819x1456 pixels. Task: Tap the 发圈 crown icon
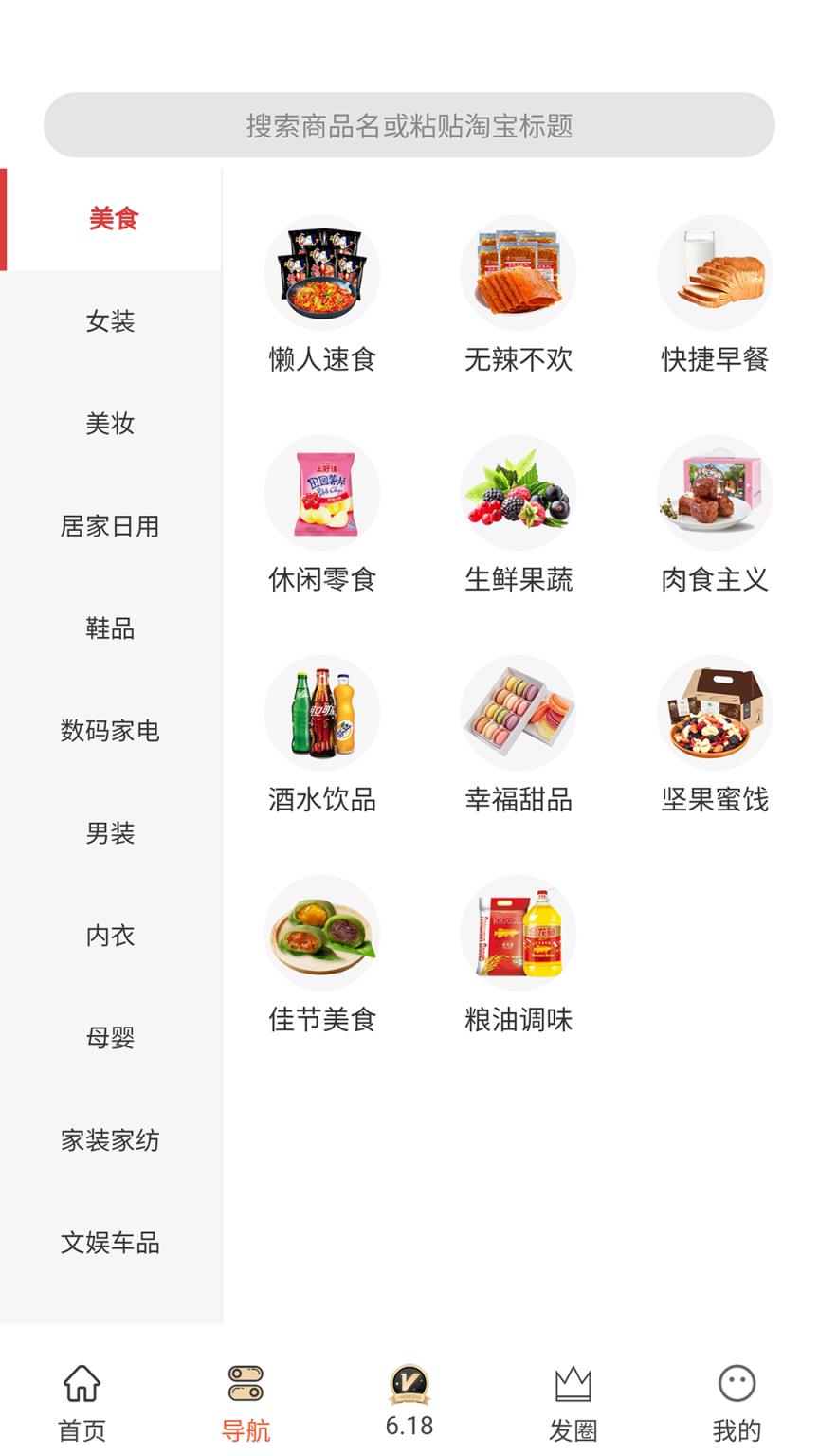(573, 1395)
